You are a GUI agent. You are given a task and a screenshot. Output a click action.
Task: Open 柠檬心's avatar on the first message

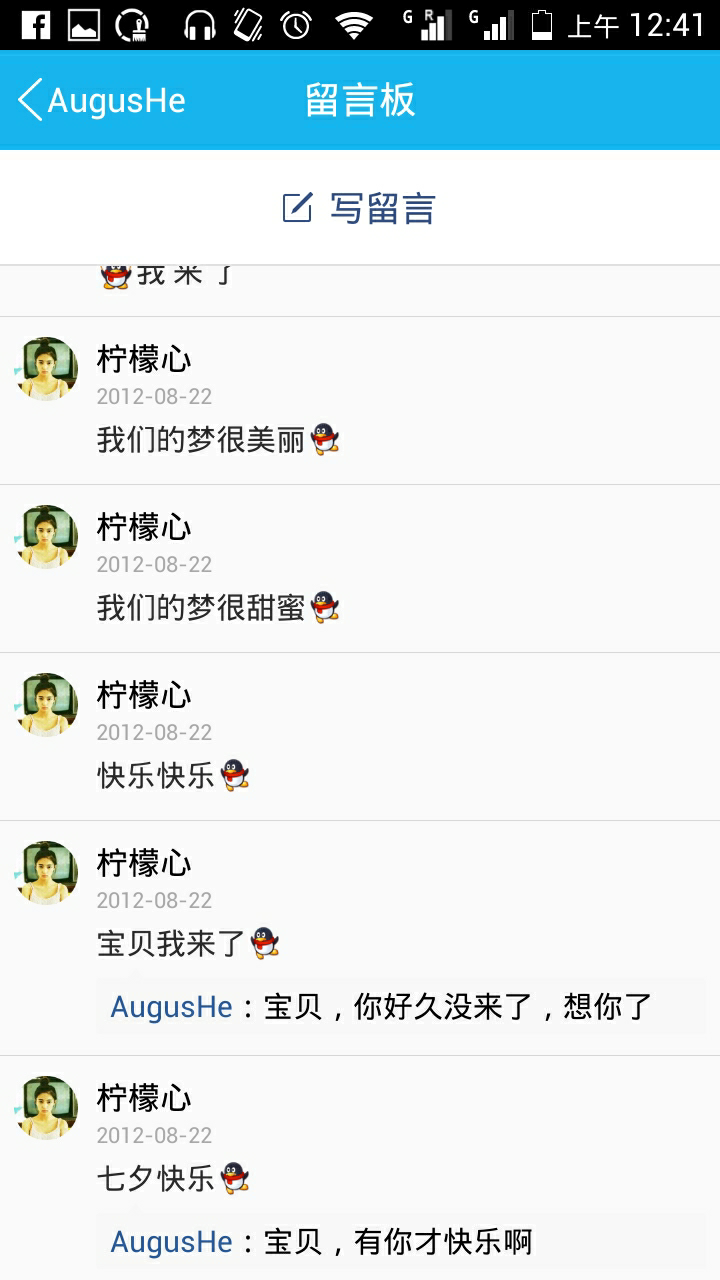pos(45,369)
